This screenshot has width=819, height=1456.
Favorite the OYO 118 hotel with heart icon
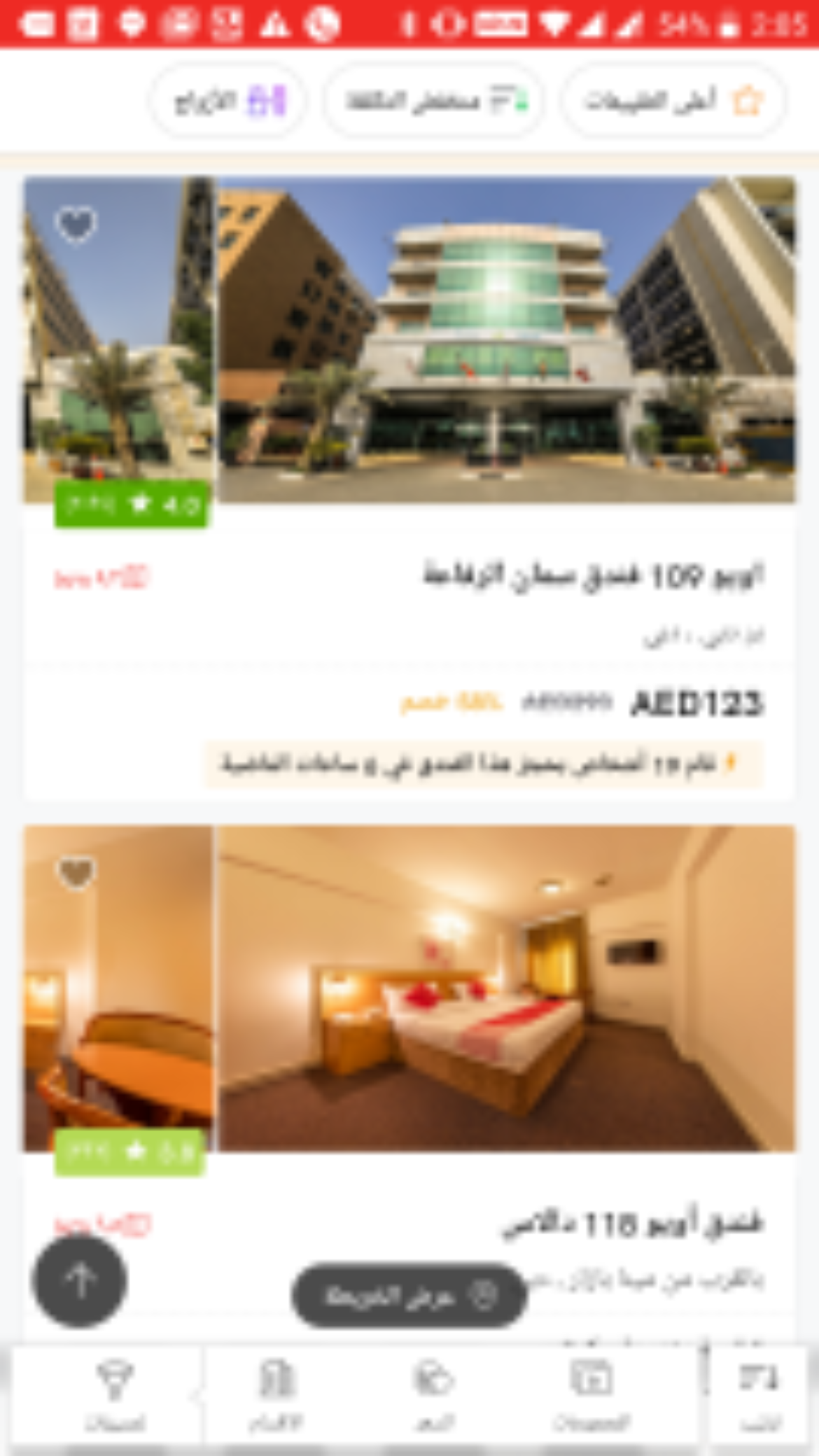click(76, 873)
